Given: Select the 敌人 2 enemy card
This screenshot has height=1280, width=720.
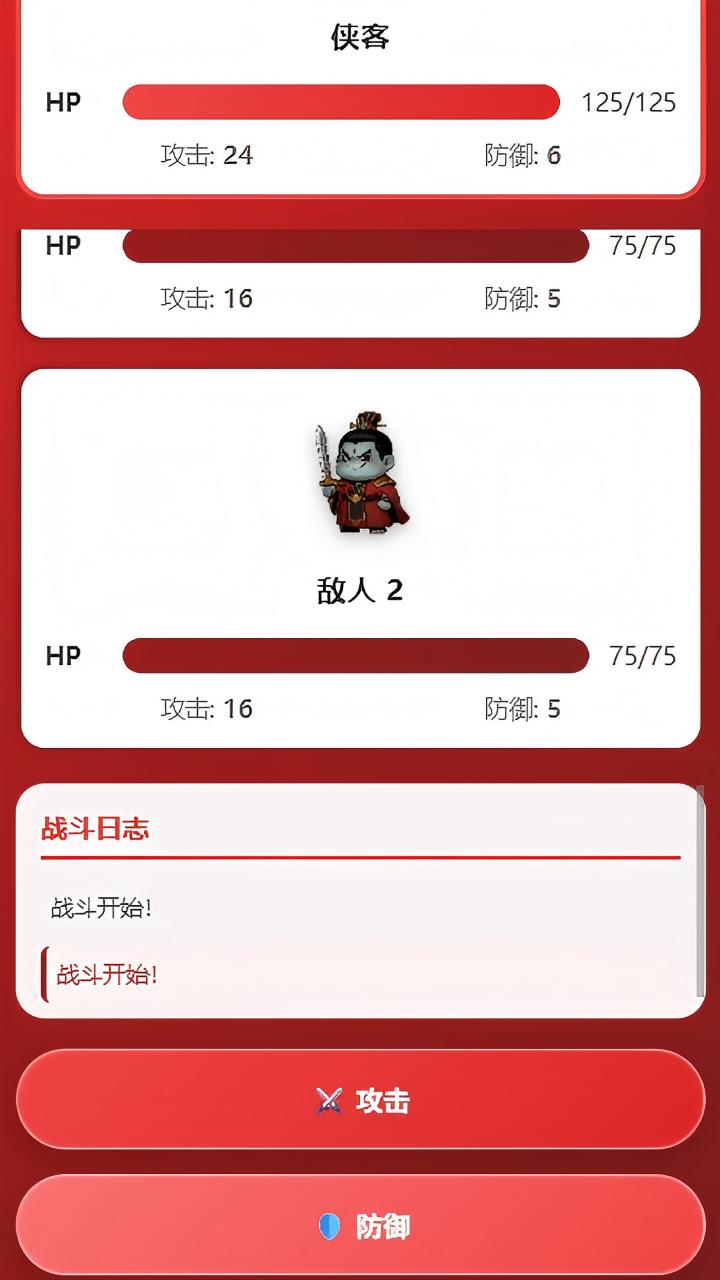Looking at the screenshot, I should pos(360,558).
